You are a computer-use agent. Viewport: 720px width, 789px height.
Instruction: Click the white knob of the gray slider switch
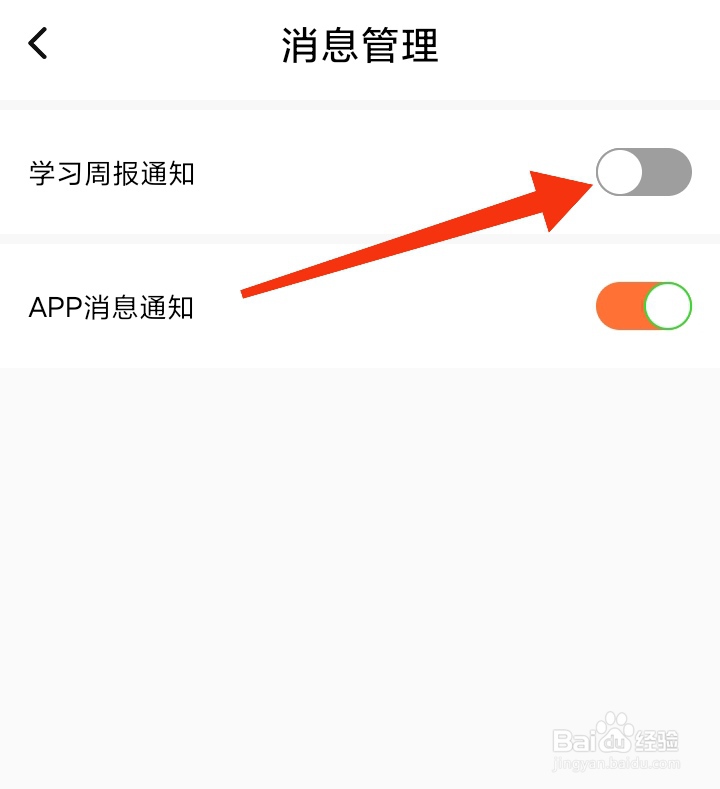tap(619, 172)
